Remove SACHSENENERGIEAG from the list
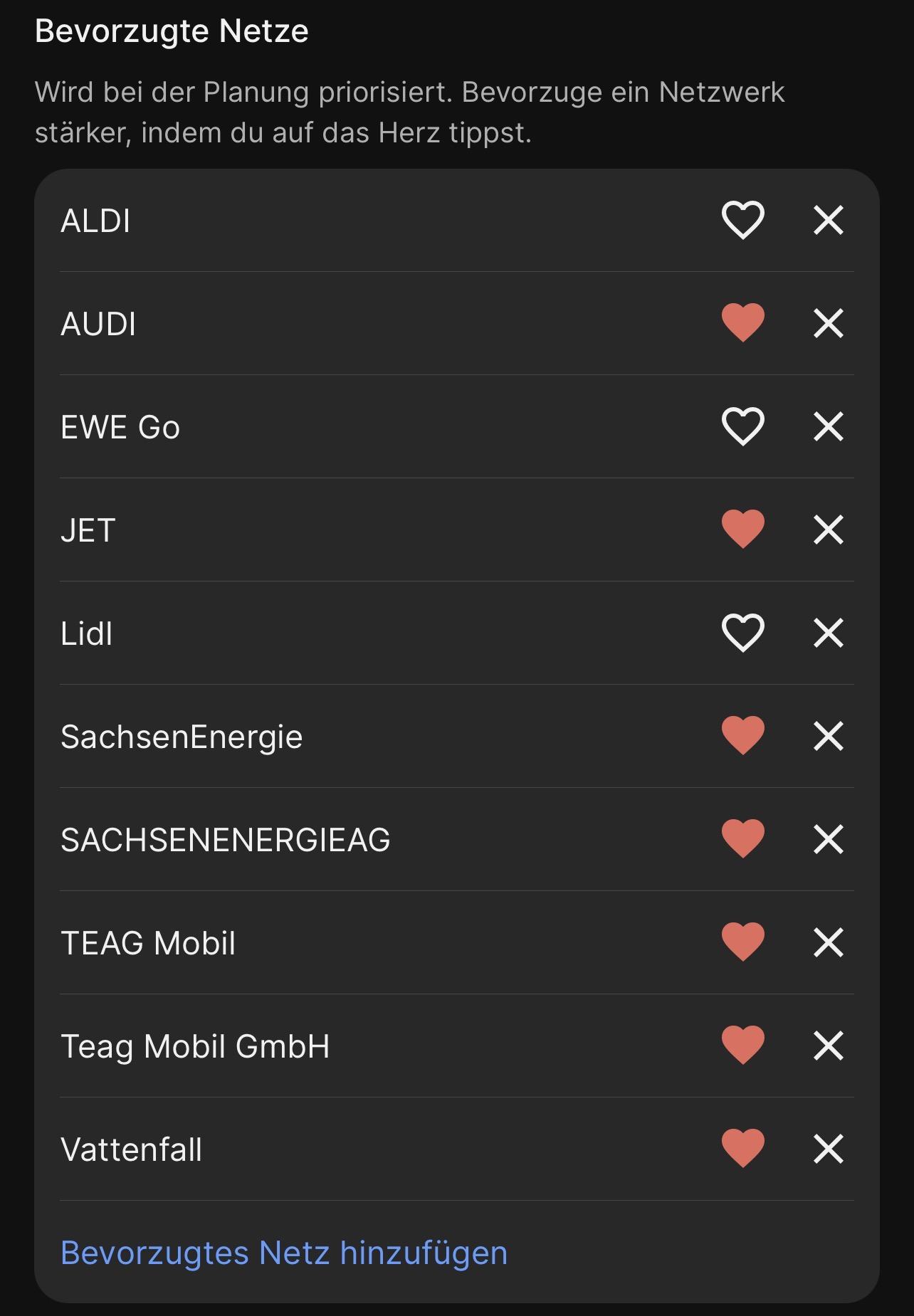Screen dimensions: 914x1316 (x=828, y=839)
